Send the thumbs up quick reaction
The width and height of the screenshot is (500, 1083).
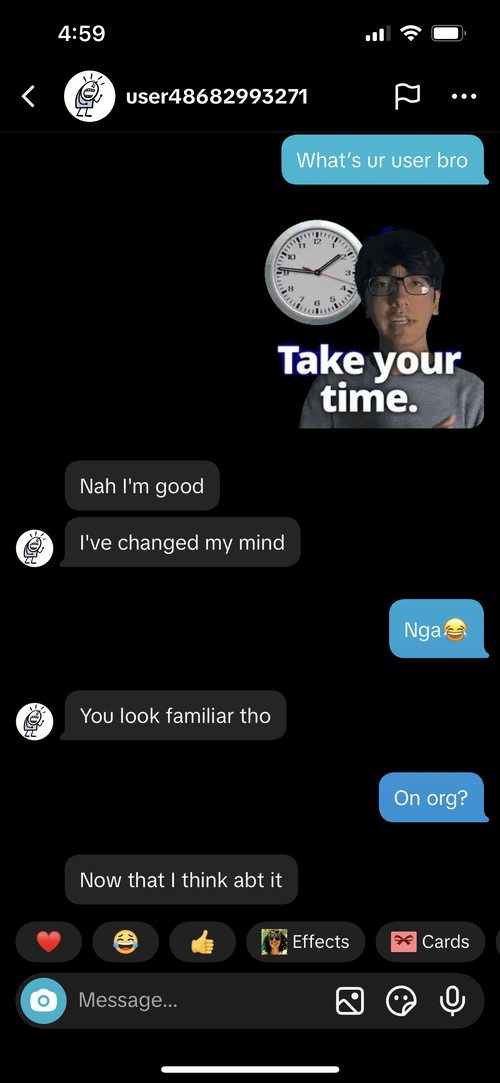202,941
